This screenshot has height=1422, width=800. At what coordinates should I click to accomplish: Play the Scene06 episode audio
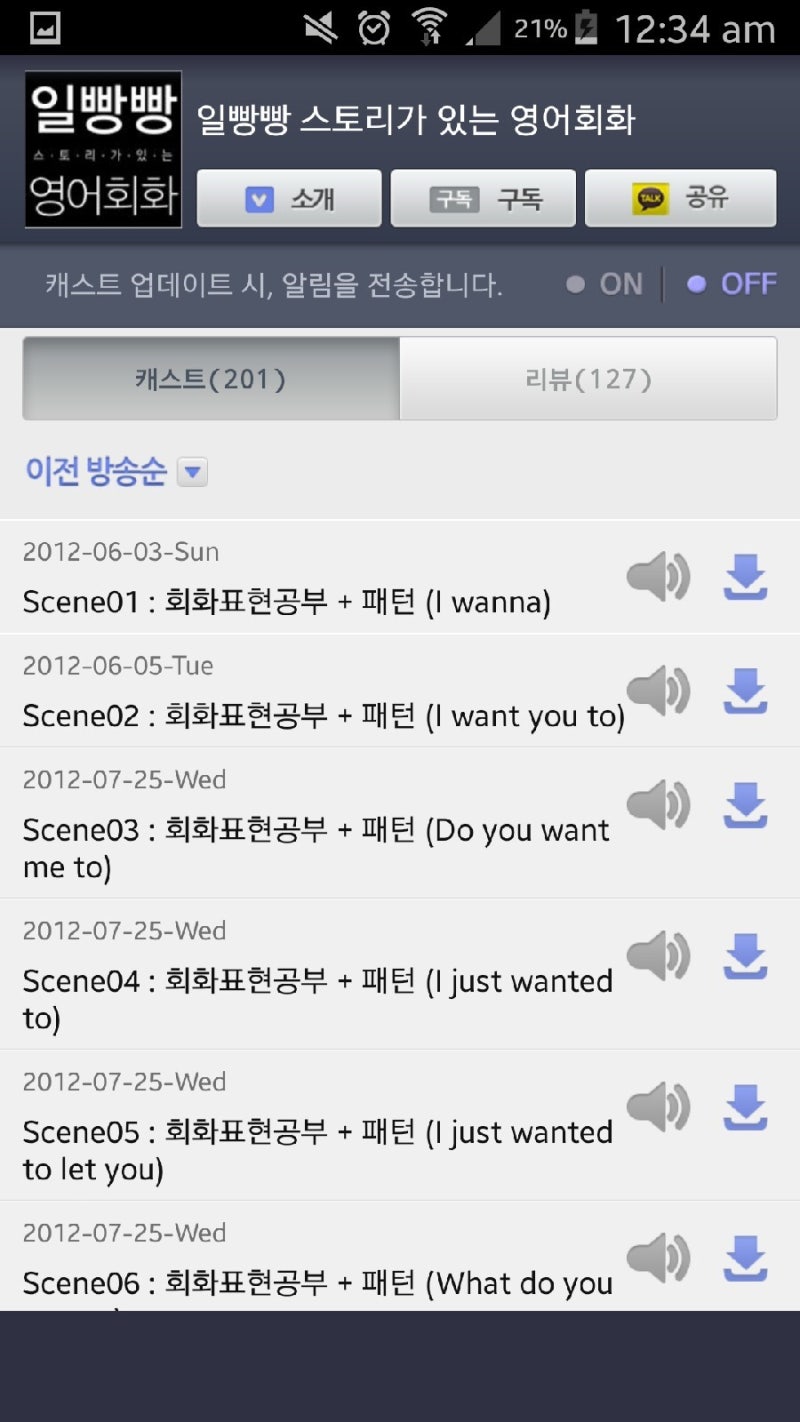point(658,1258)
